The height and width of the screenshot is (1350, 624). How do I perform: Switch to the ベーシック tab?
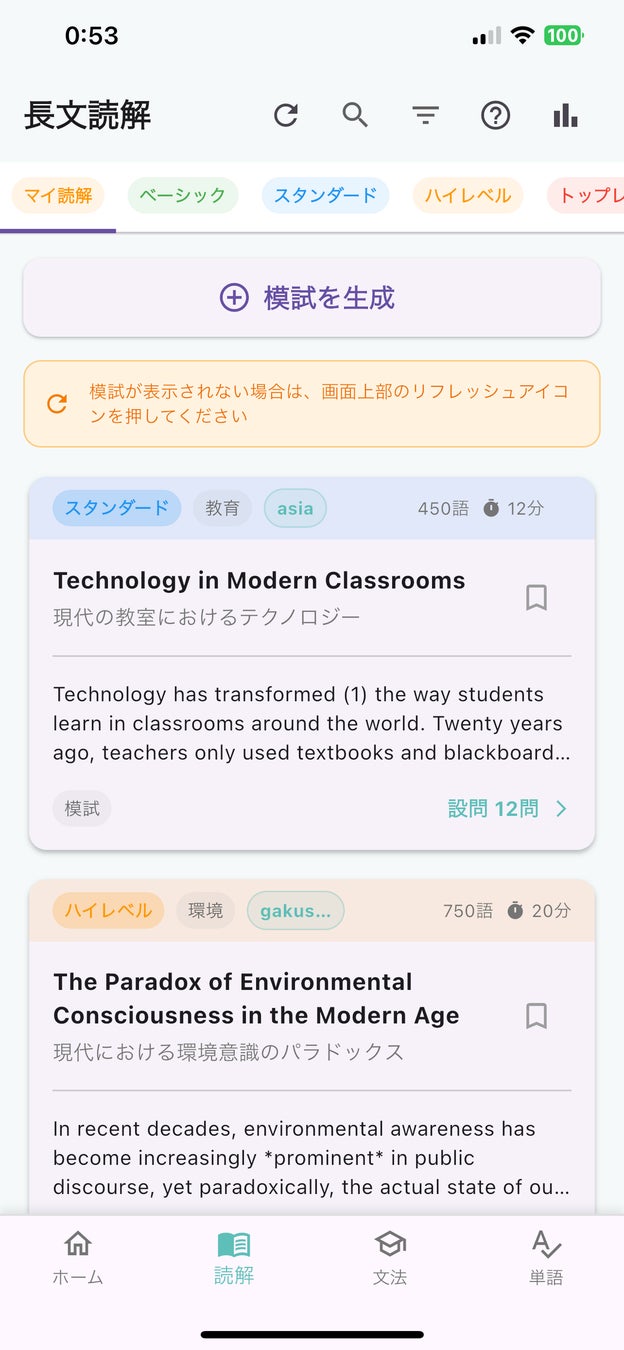183,195
